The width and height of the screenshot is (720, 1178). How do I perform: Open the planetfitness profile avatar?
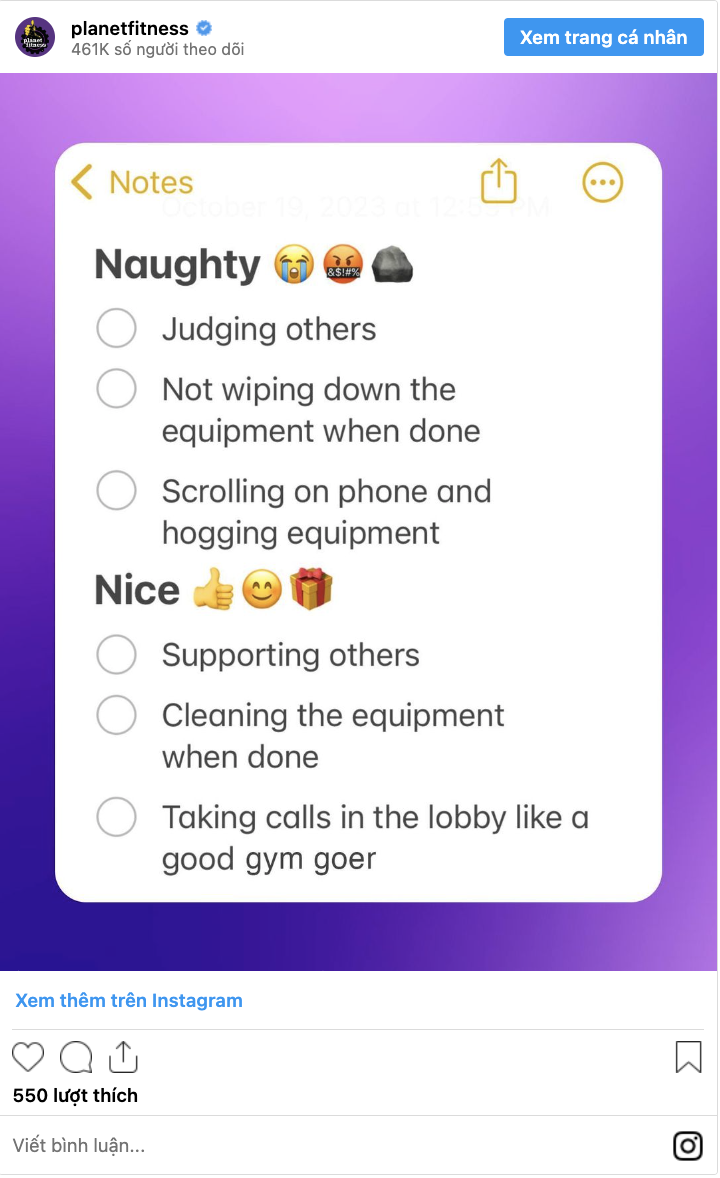point(35,37)
